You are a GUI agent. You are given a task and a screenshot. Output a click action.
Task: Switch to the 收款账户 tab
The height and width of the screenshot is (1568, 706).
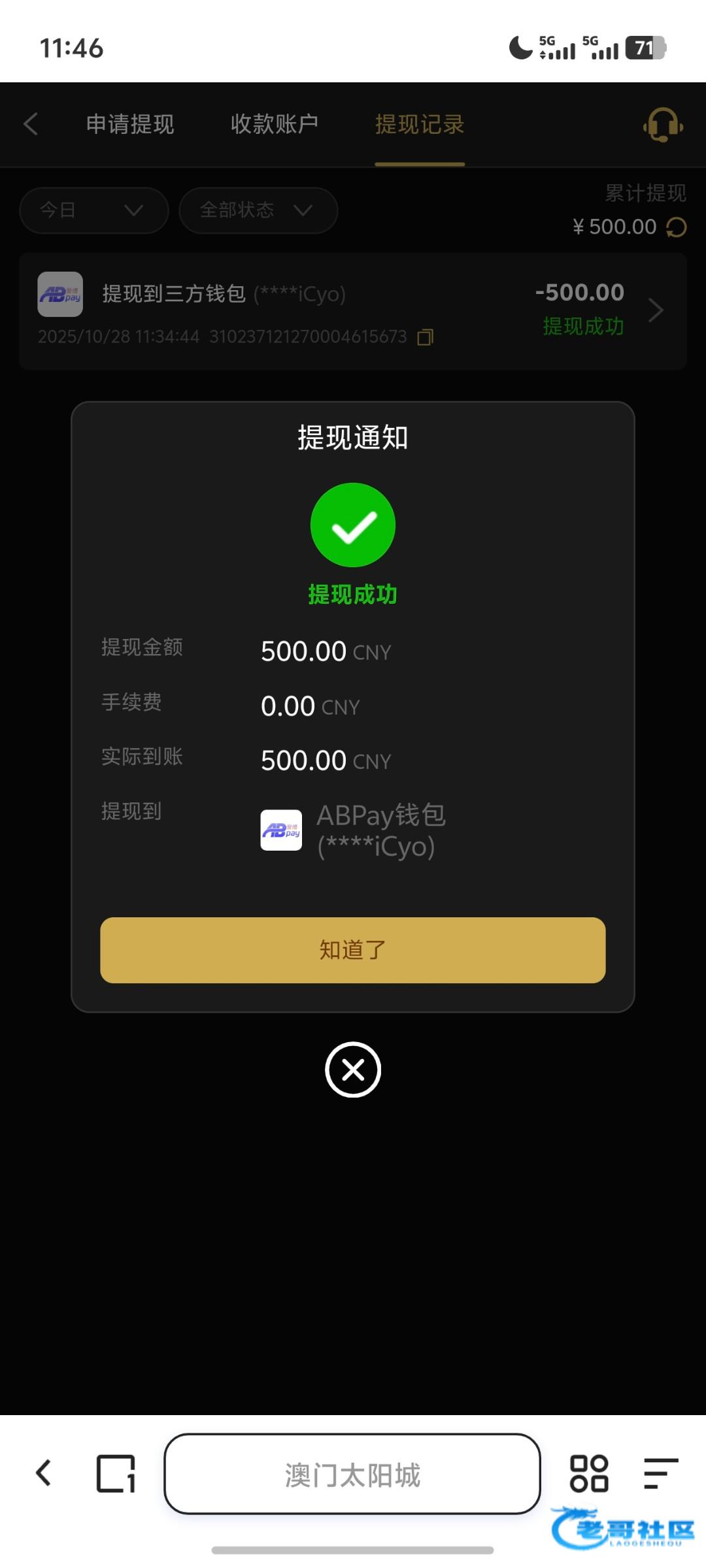pos(275,123)
